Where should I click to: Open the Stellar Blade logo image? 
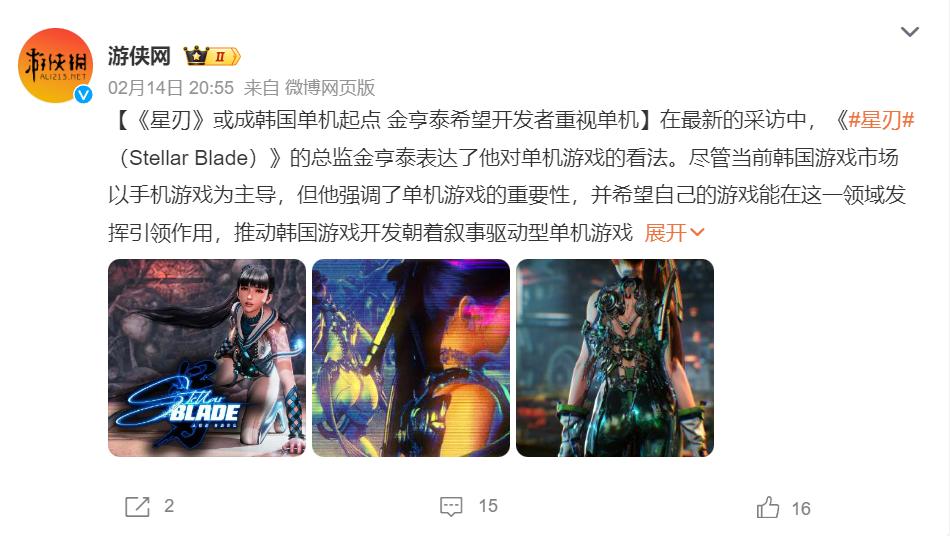[x=207, y=358]
